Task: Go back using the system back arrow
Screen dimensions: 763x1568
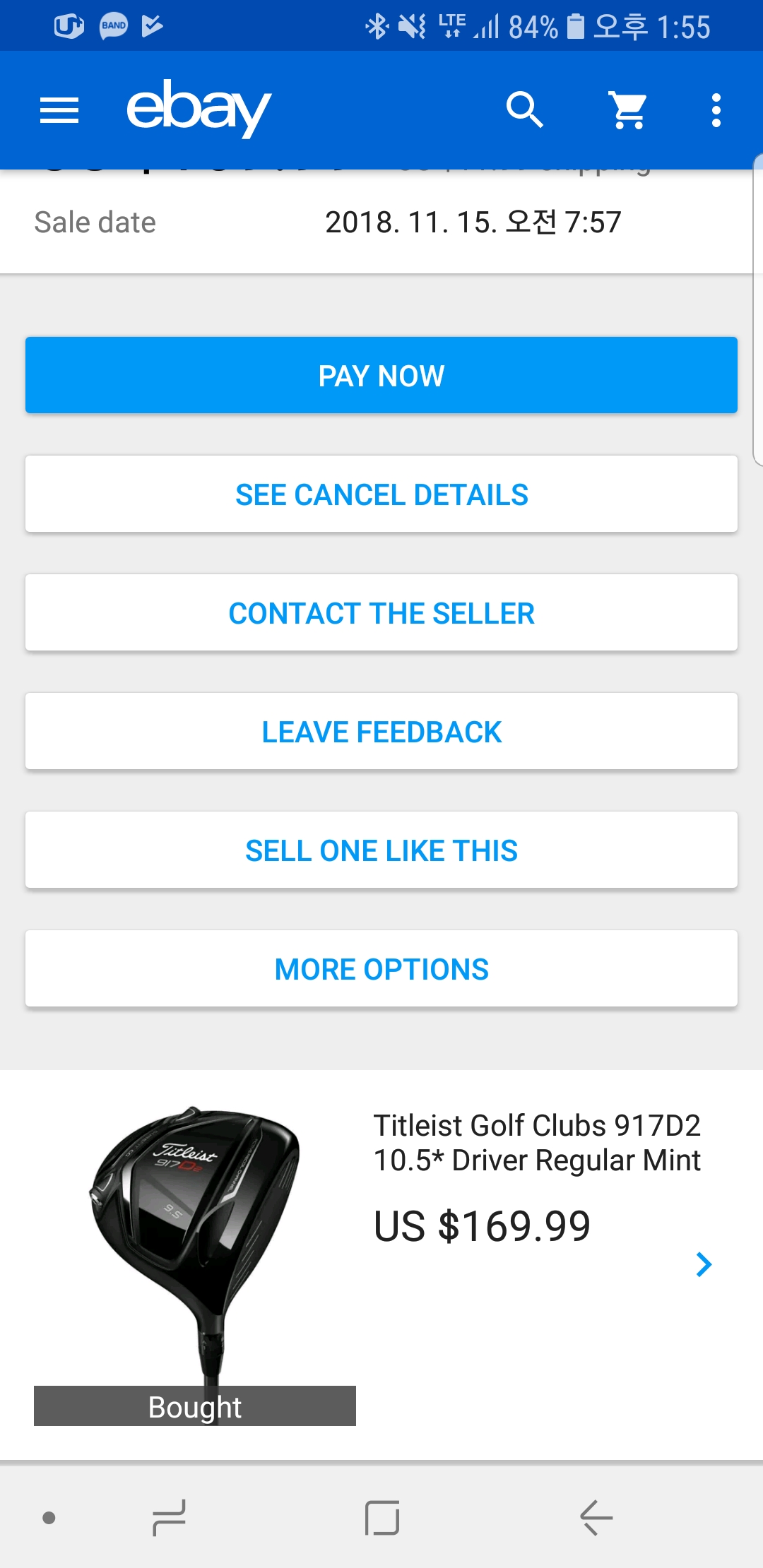Action: pyautogui.click(x=596, y=1517)
